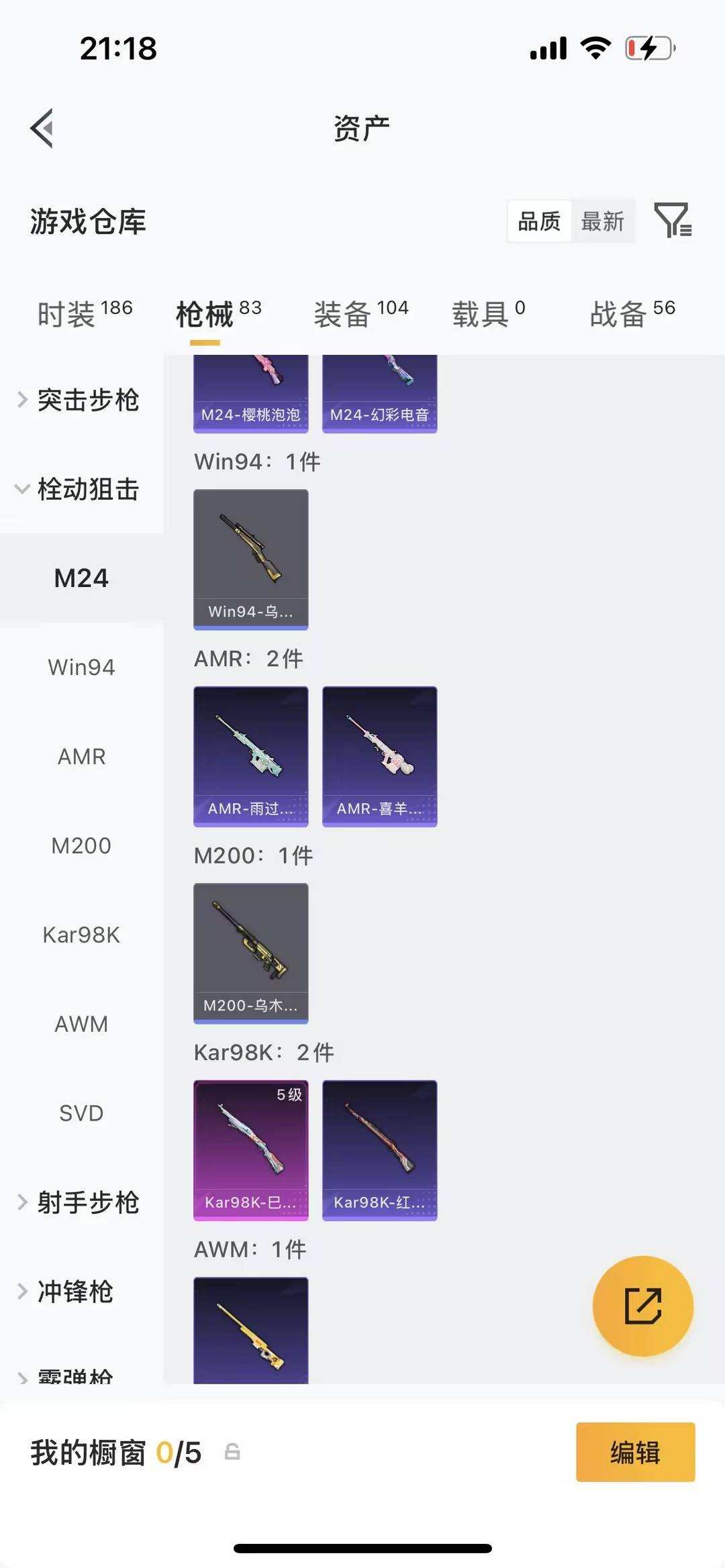Collapse the 栓动狙击 category
Viewport: 725px width, 1568px height.
87,490
